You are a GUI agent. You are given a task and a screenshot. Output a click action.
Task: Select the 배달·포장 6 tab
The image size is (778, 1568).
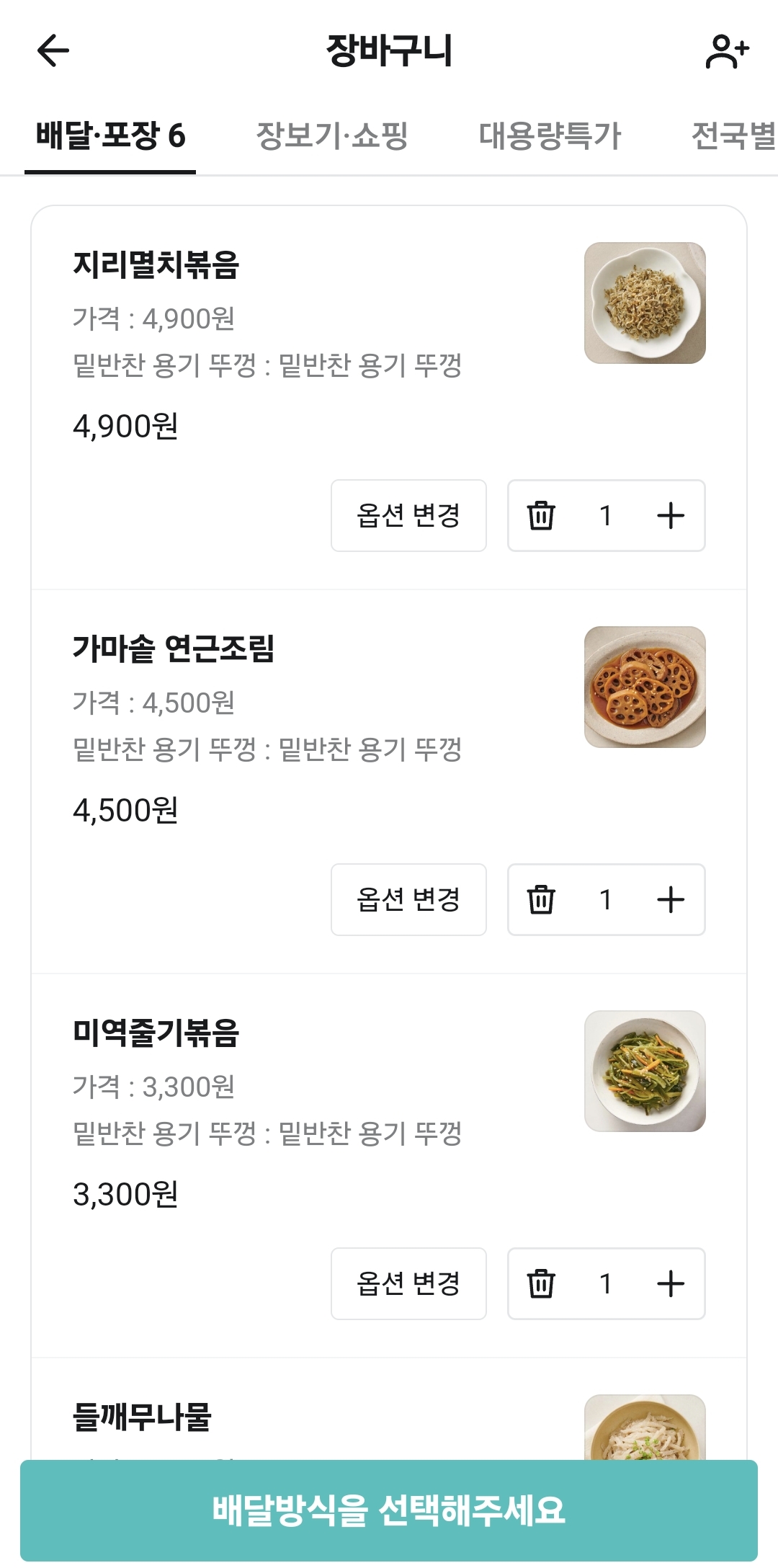tap(110, 135)
